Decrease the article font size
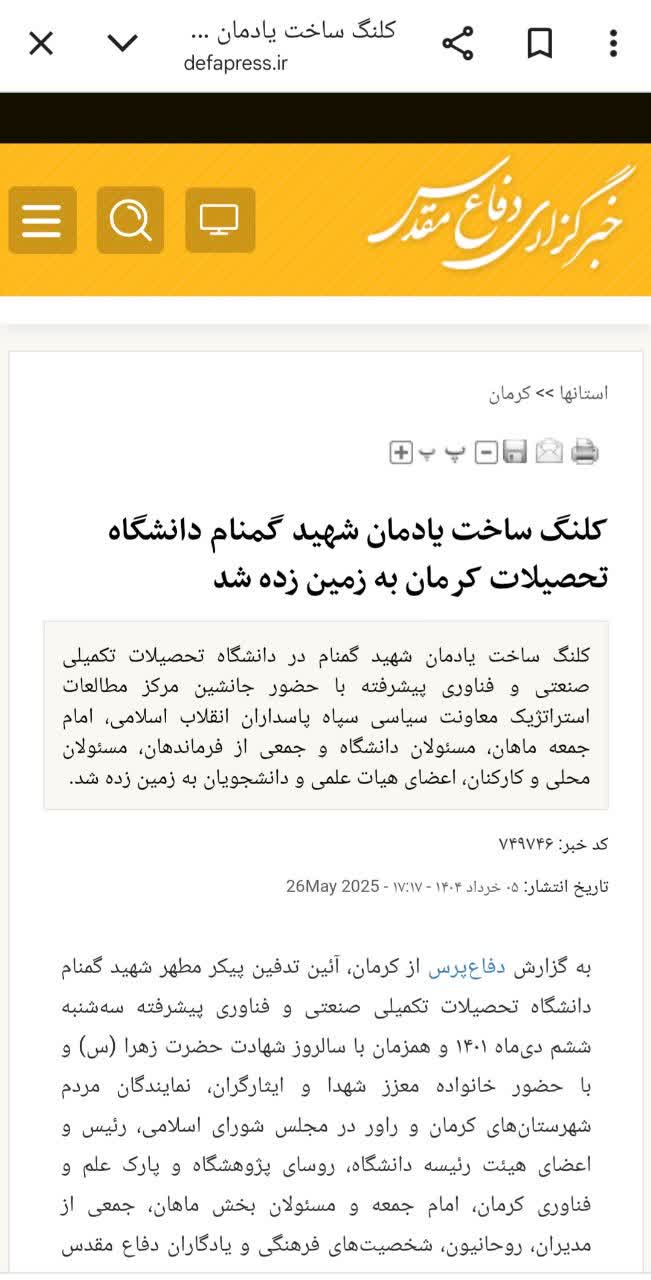 (x=485, y=452)
